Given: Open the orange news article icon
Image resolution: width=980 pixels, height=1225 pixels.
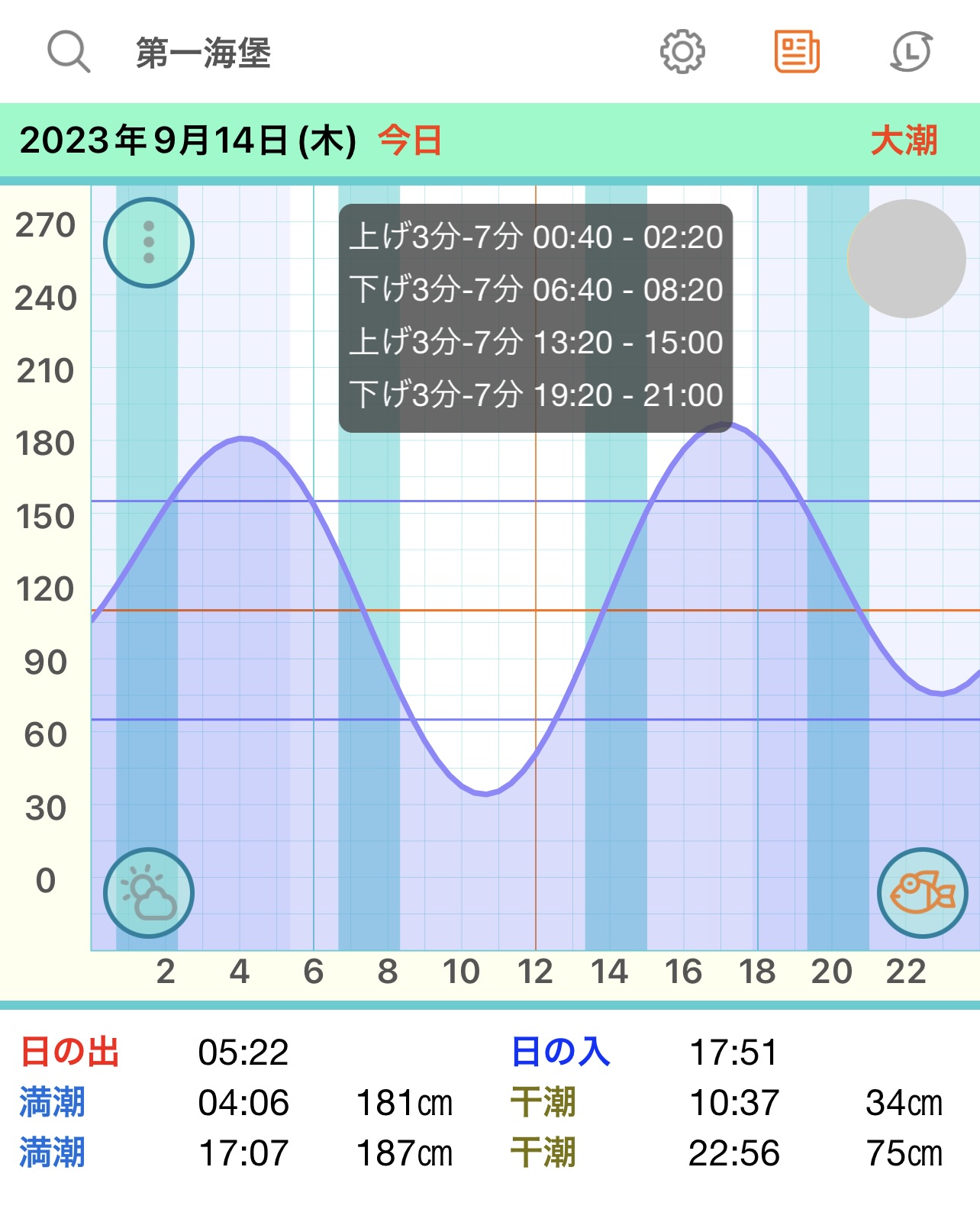Looking at the screenshot, I should [x=797, y=52].
